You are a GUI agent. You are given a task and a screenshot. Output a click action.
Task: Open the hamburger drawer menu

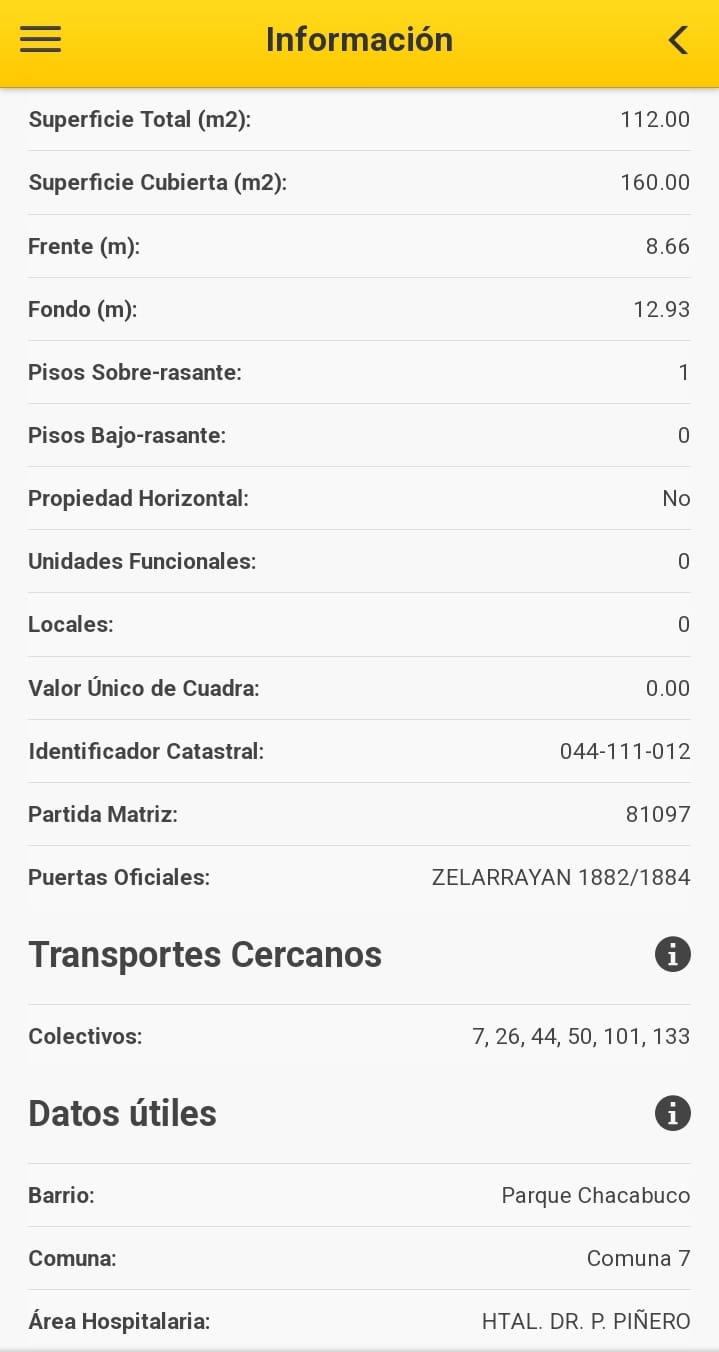click(x=40, y=40)
